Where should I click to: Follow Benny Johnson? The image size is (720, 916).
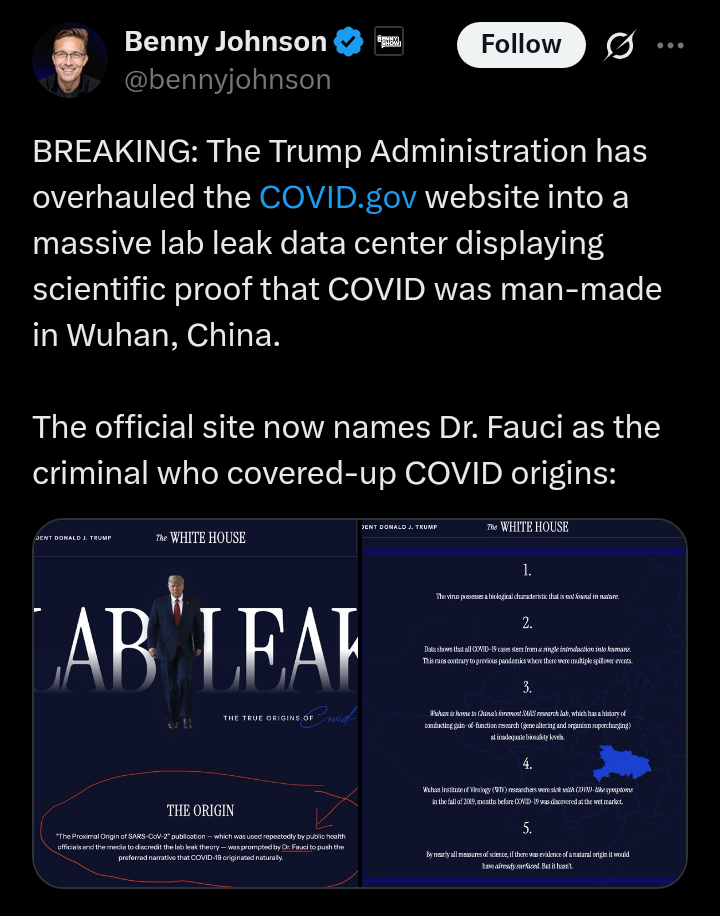coord(521,45)
